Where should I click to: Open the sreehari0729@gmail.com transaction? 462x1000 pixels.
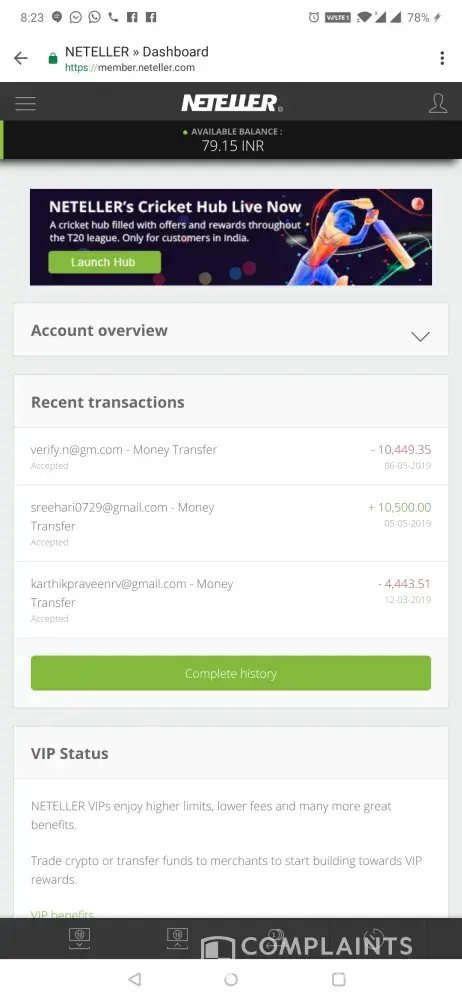click(x=231, y=524)
